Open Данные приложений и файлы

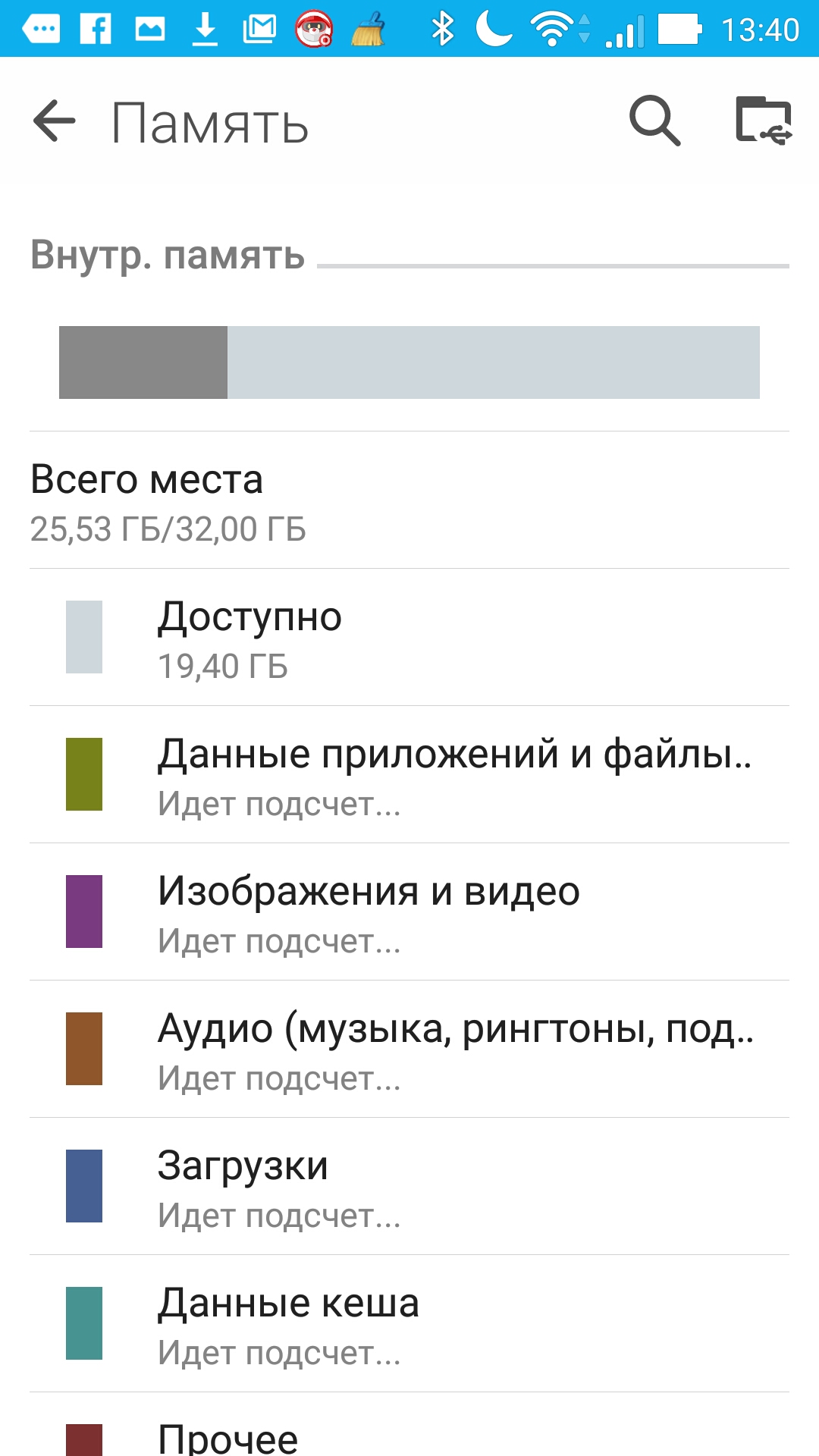click(x=409, y=774)
